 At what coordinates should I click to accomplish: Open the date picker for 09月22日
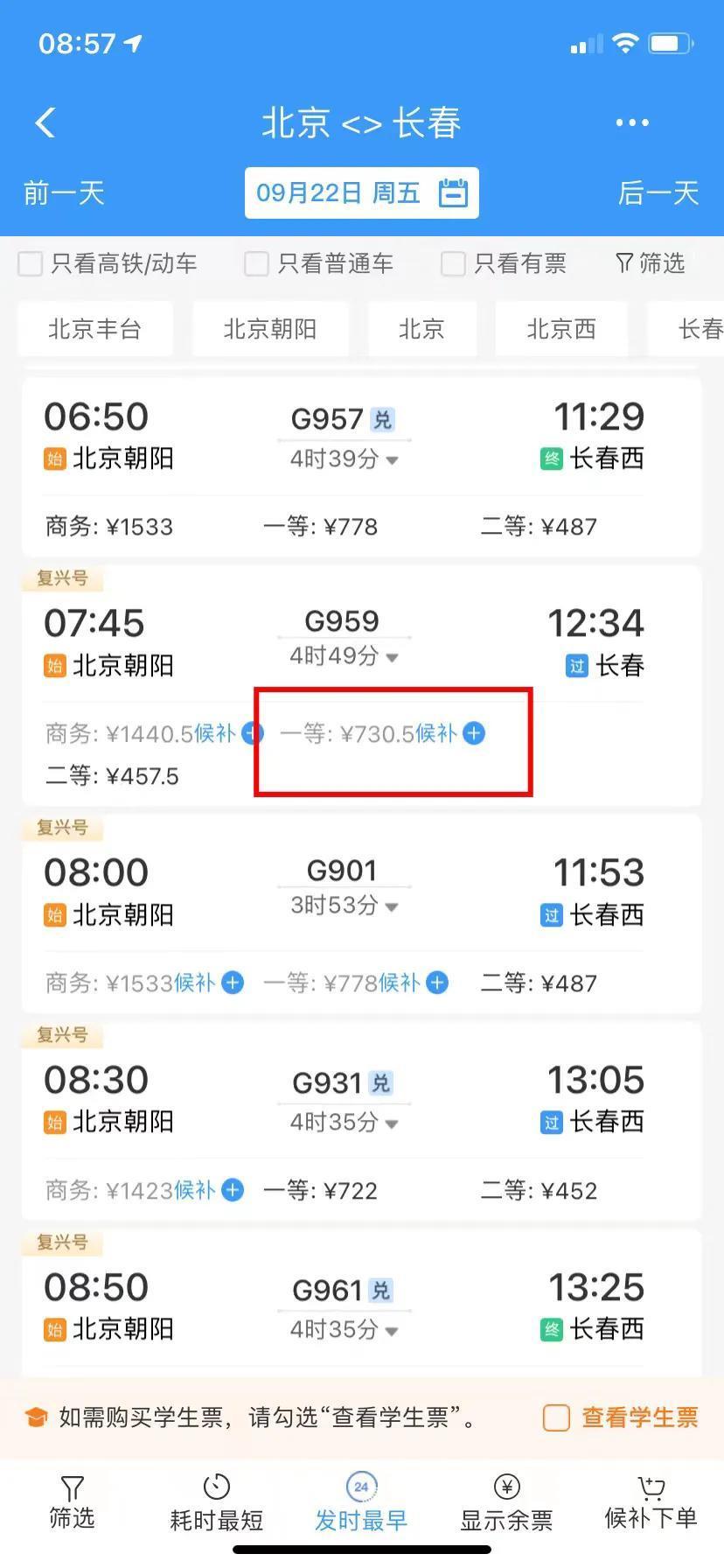pyautogui.click(x=361, y=192)
